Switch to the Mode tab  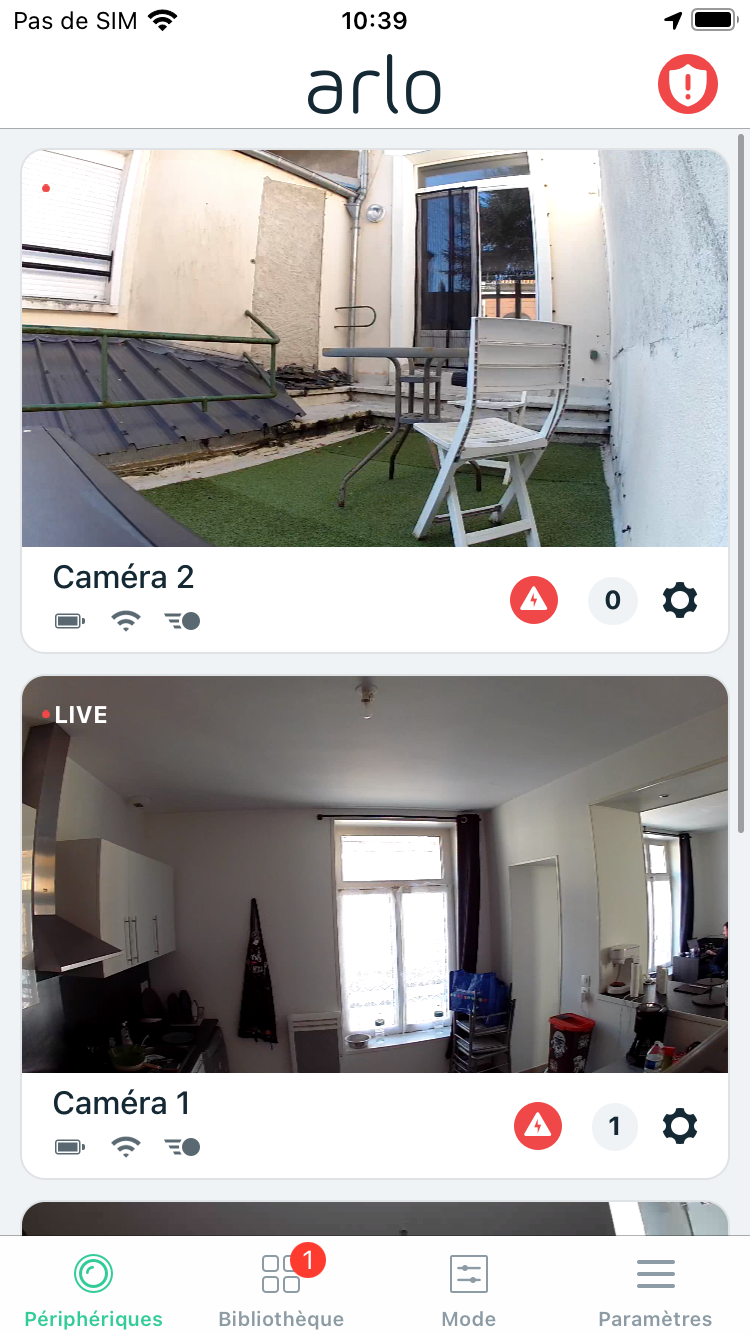tap(468, 1289)
